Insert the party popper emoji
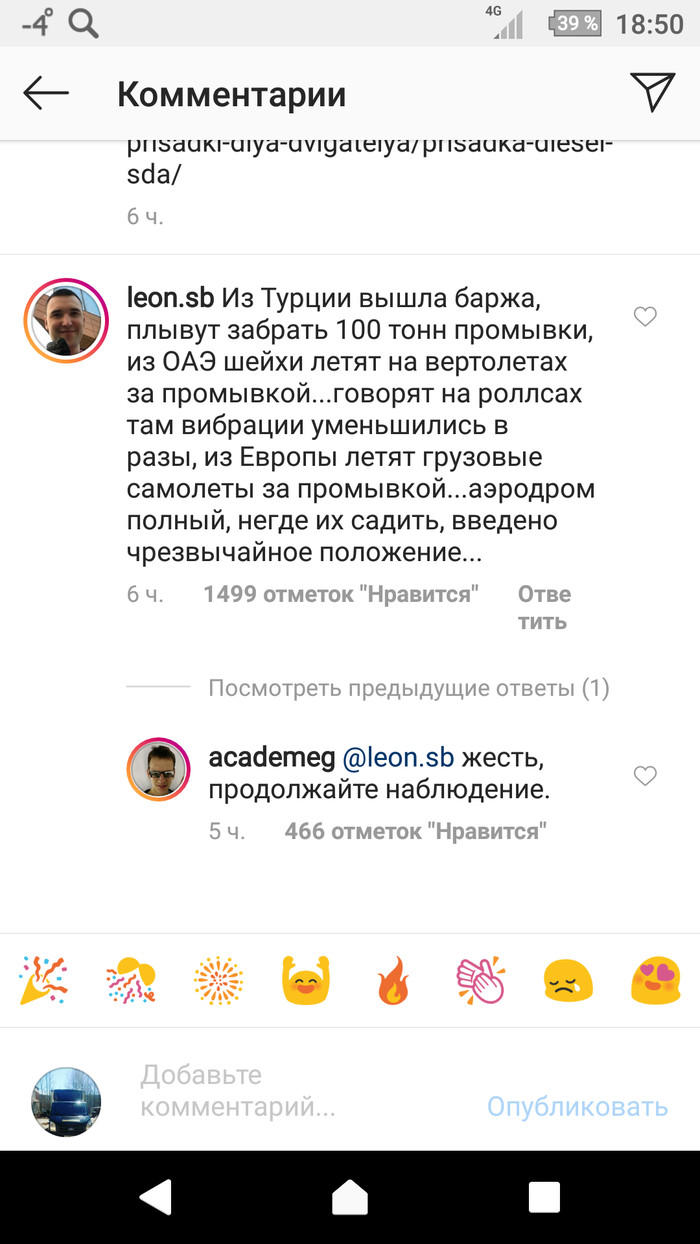The image size is (700, 1244). click(43, 981)
